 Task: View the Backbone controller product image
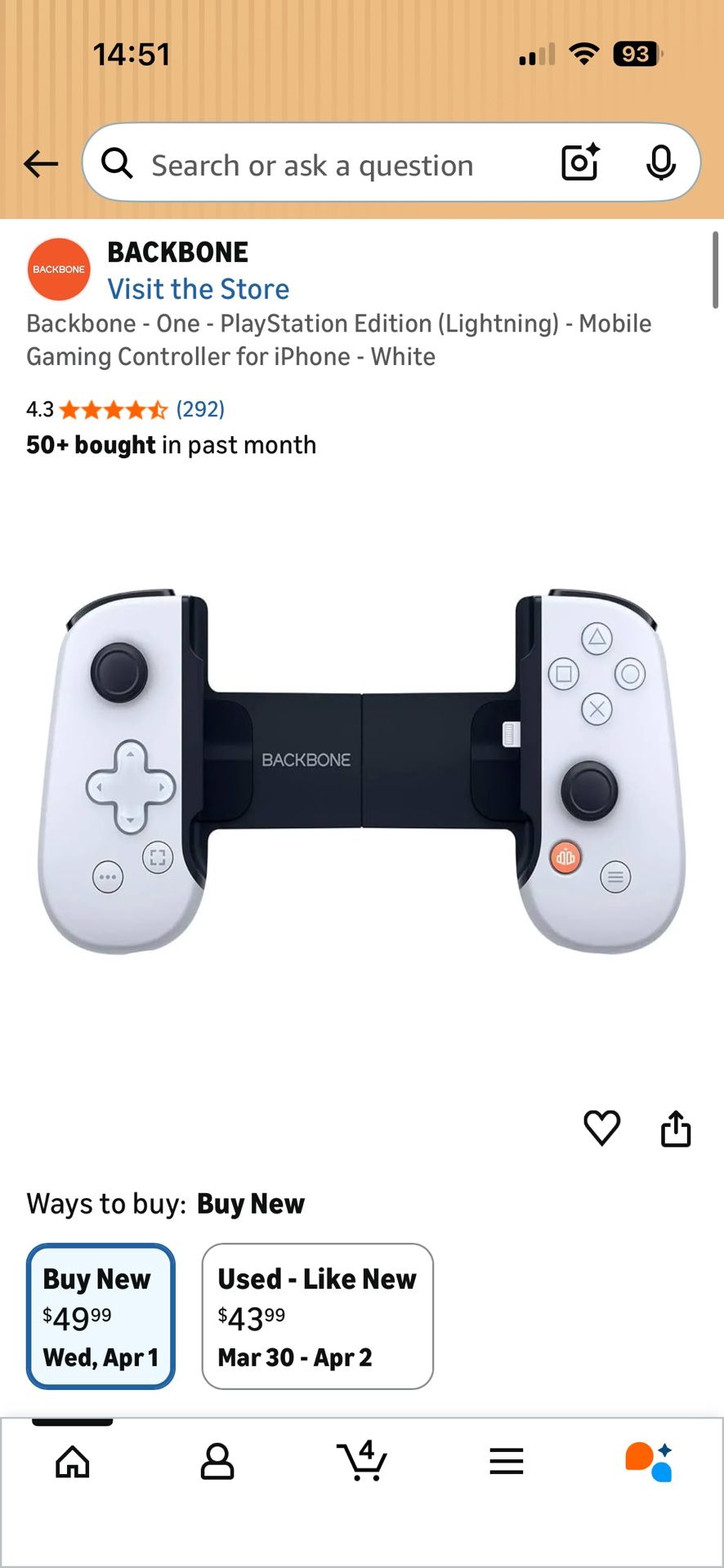click(361, 772)
